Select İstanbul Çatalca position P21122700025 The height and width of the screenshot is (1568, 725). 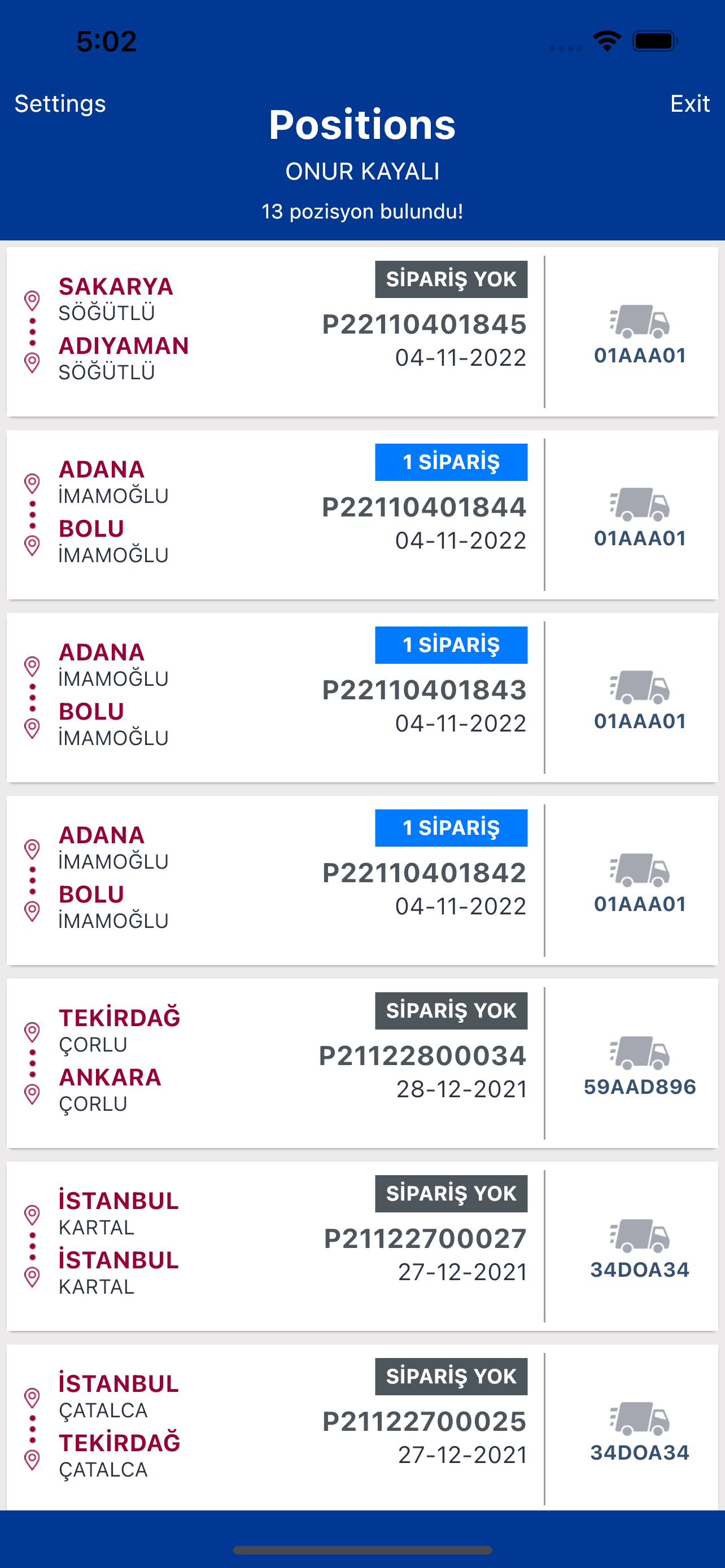pos(362,1427)
